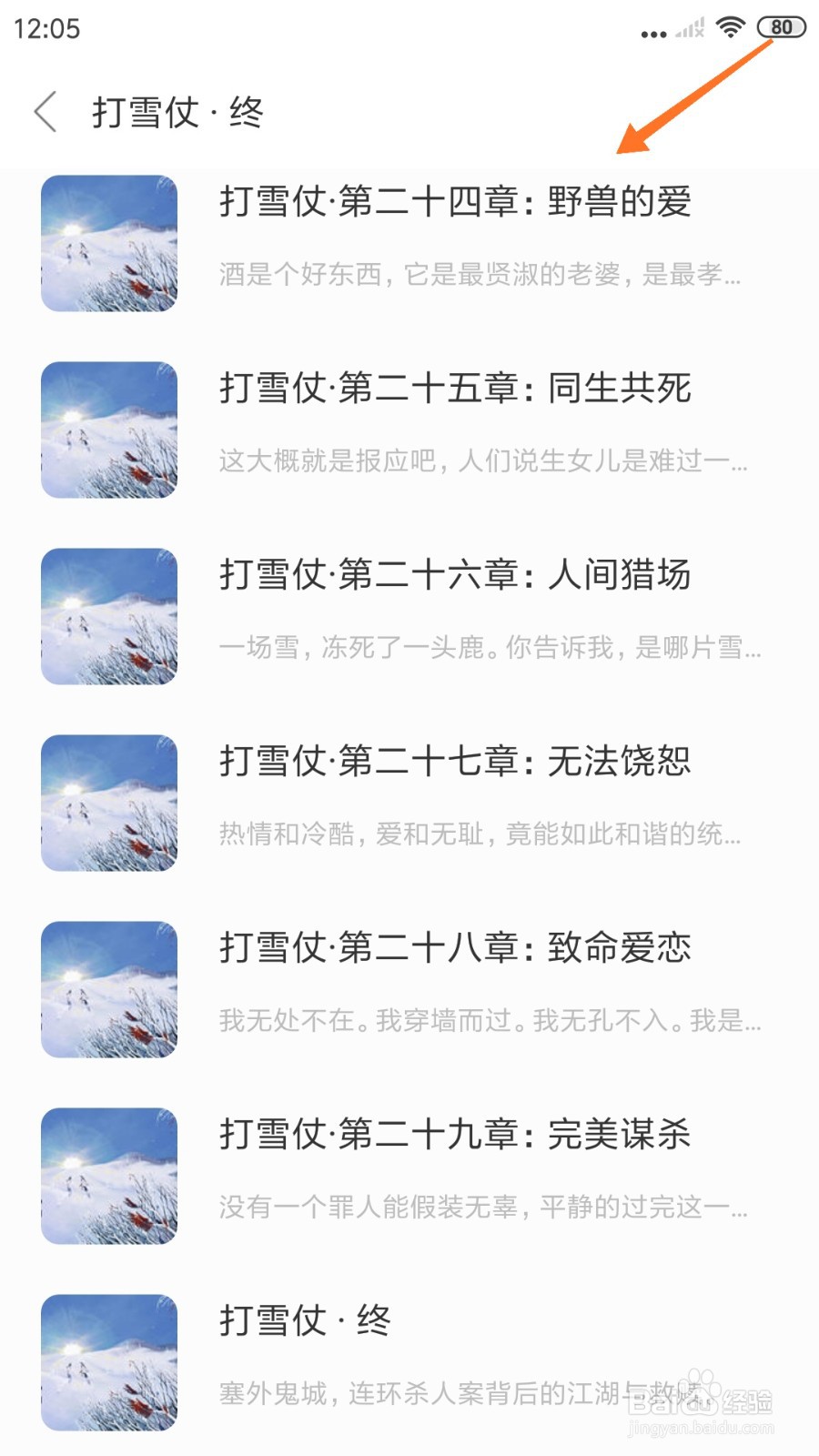Screen dimensions: 819x1456
Task: Play 打雪仗·第二十五章：同生共死
Action: point(455,389)
